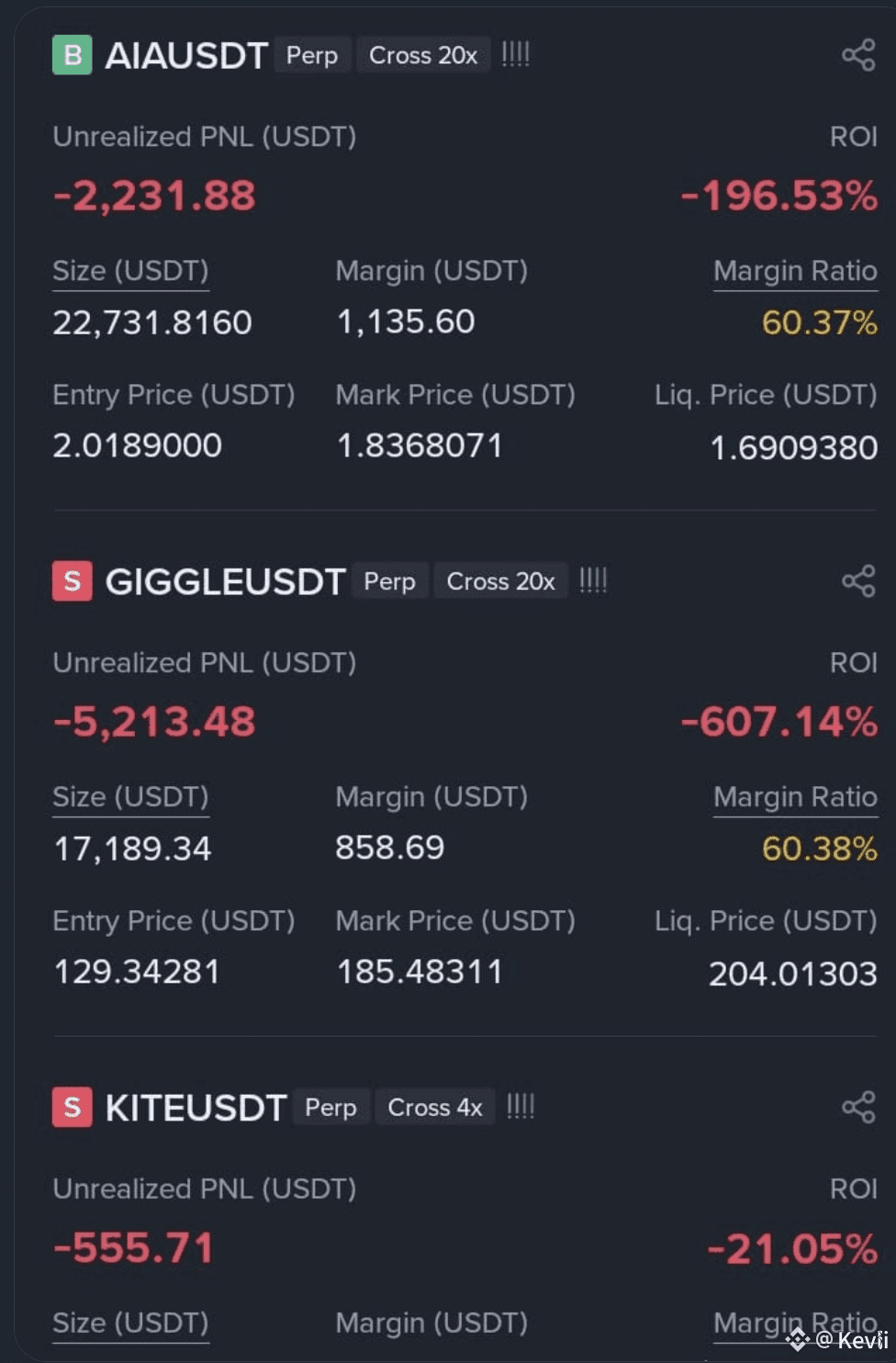The height and width of the screenshot is (1363, 896).
Task: Show Margin Ratio info for GIGGLEUSDT
Action: [x=795, y=798]
